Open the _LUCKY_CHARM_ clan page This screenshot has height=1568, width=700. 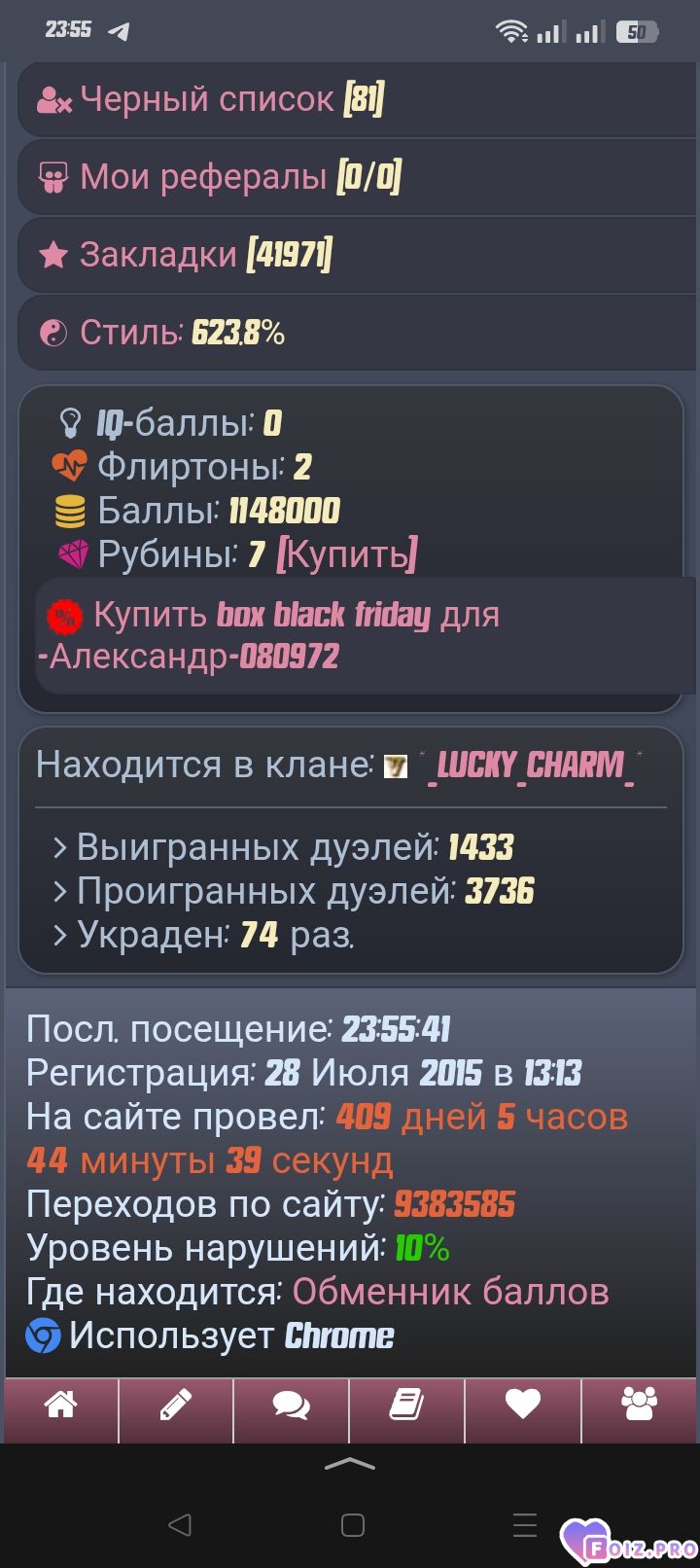(533, 766)
